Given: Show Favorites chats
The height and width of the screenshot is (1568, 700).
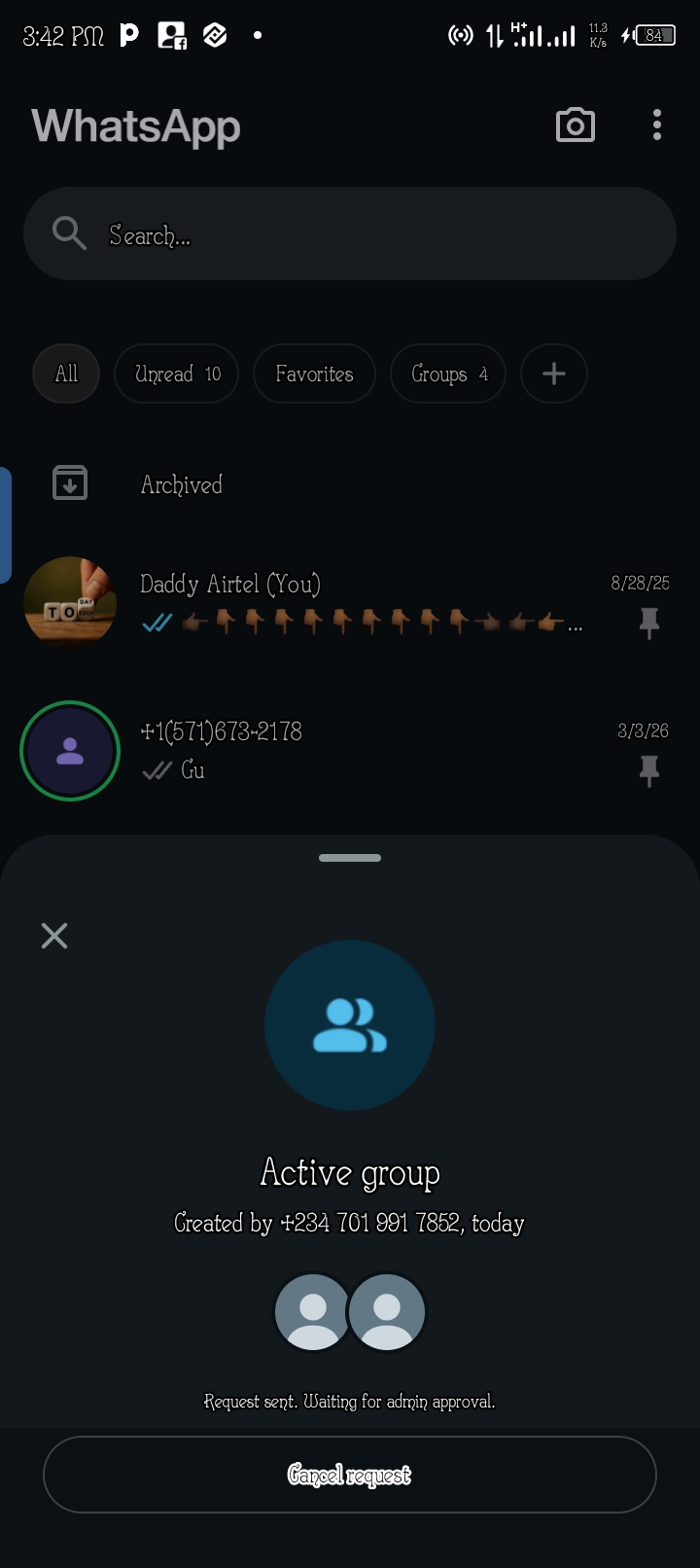Looking at the screenshot, I should click(314, 374).
